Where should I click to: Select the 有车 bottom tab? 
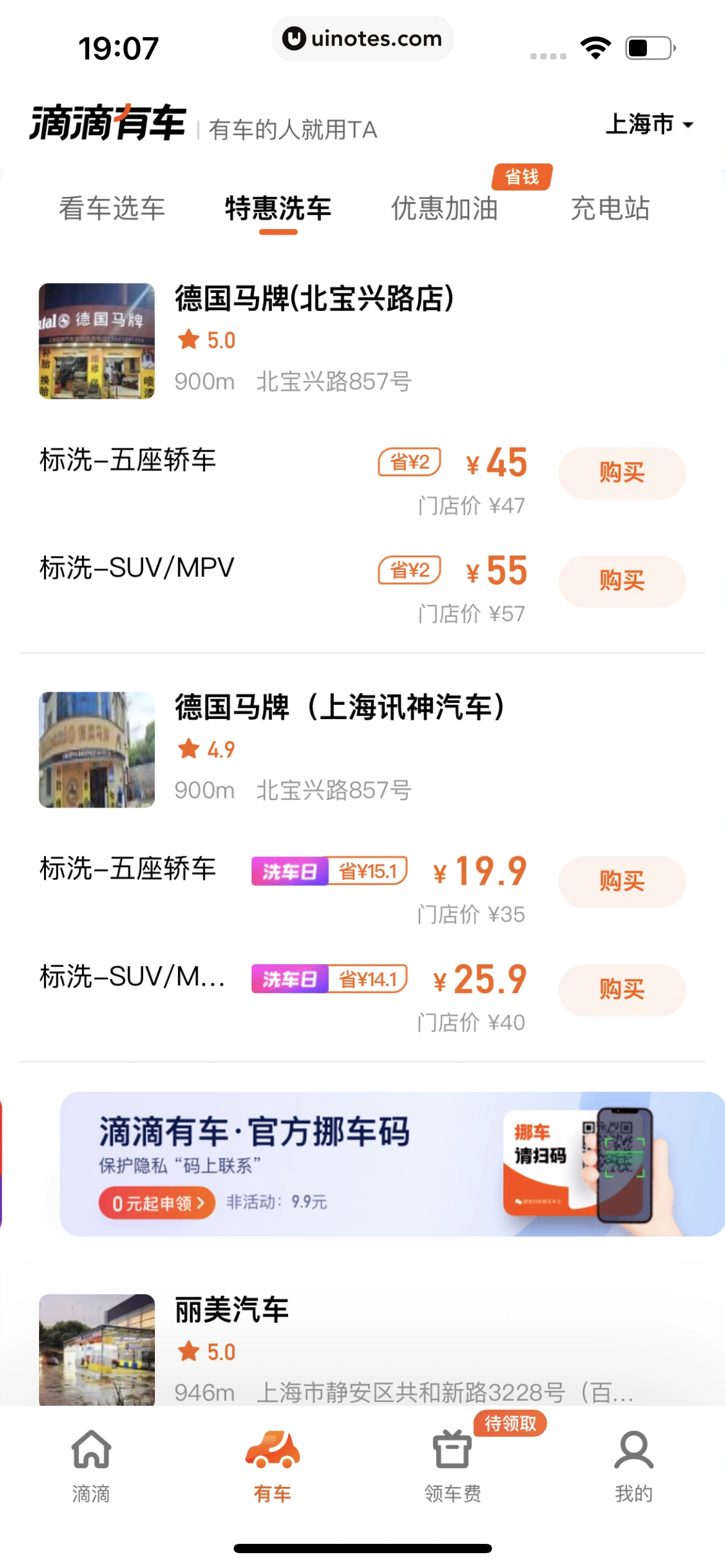tap(273, 1465)
